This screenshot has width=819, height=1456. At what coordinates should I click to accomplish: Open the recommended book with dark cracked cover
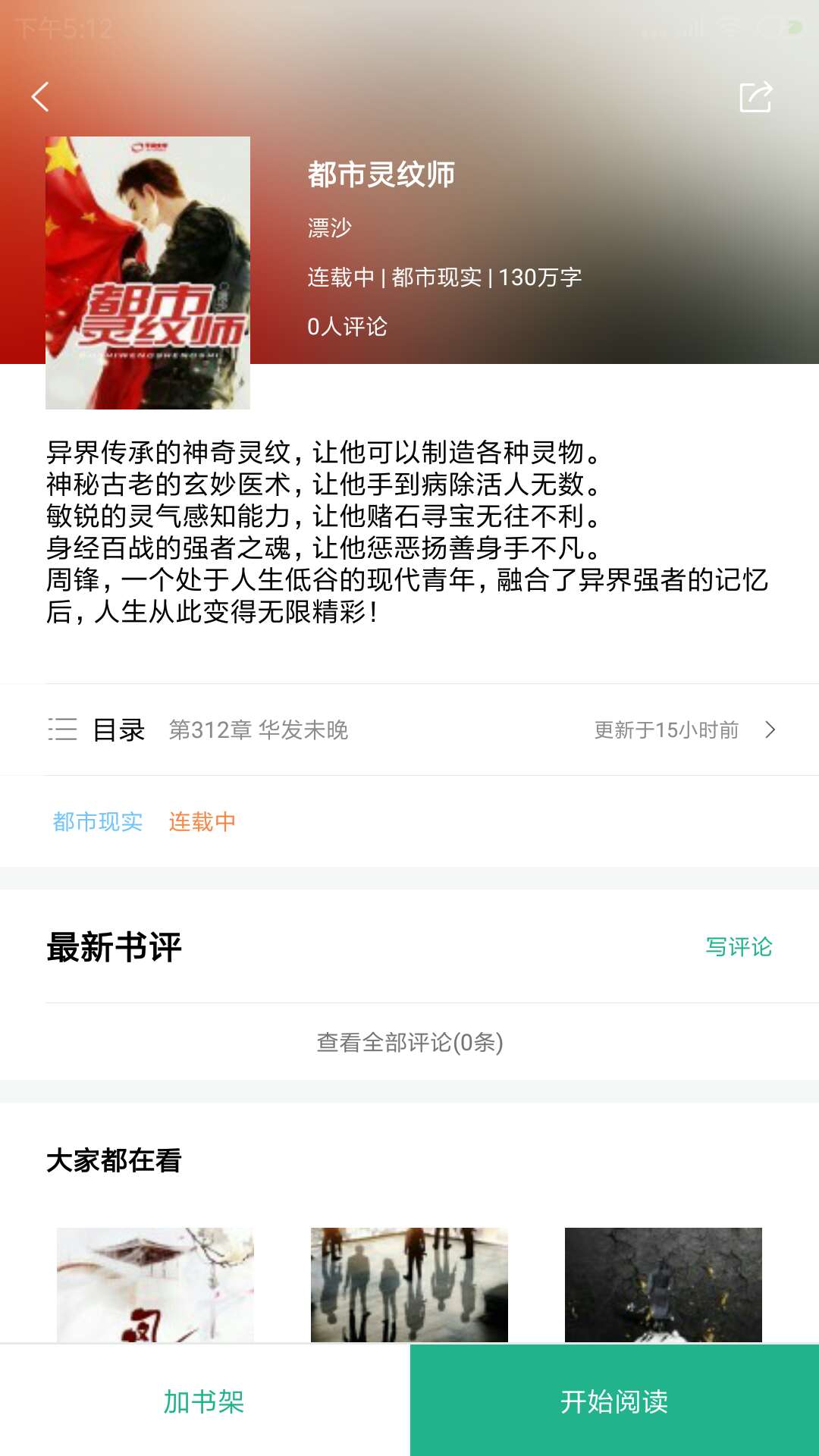[x=664, y=1285]
